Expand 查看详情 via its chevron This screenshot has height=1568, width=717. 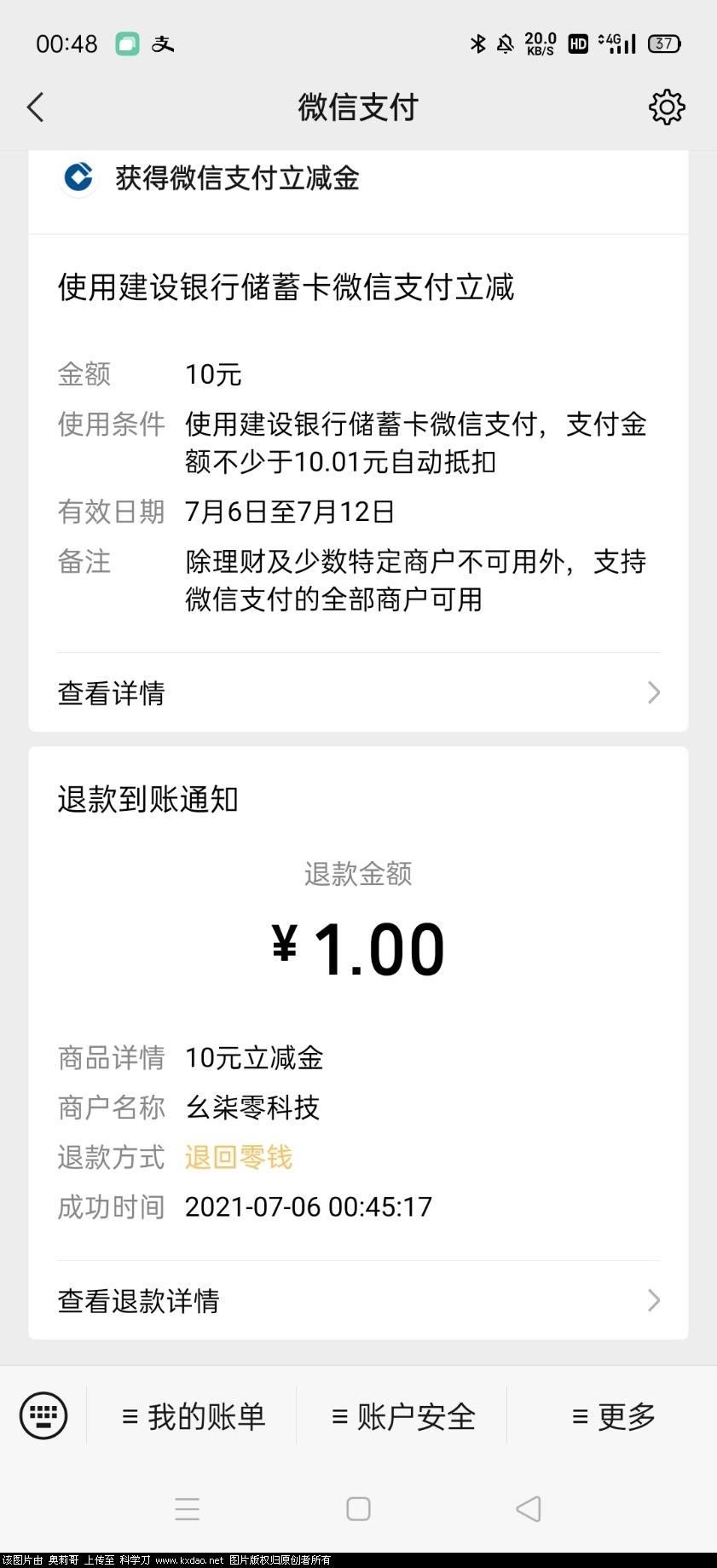click(653, 693)
